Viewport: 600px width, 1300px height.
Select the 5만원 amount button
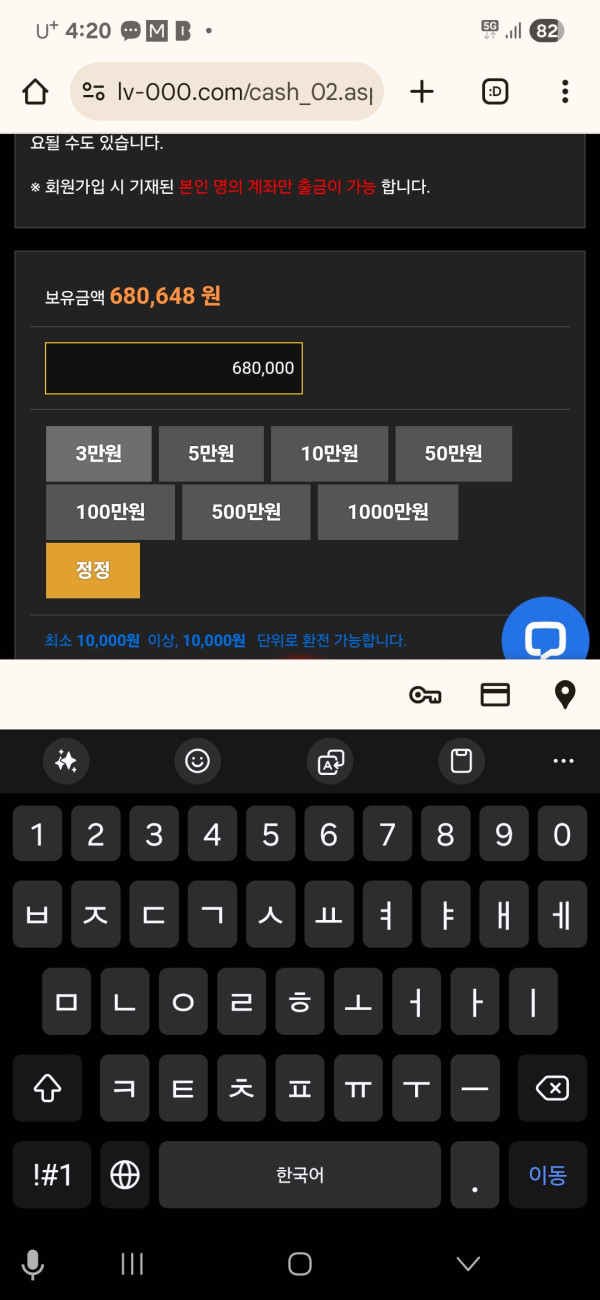pos(211,454)
